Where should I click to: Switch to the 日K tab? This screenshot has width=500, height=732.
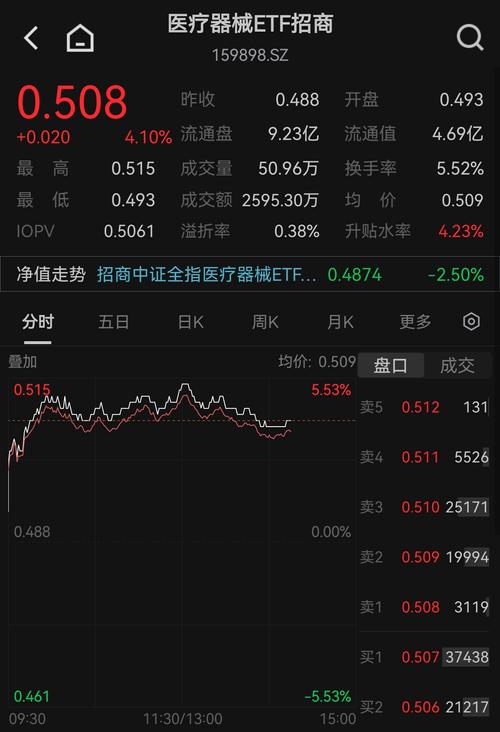tap(190, 322)
